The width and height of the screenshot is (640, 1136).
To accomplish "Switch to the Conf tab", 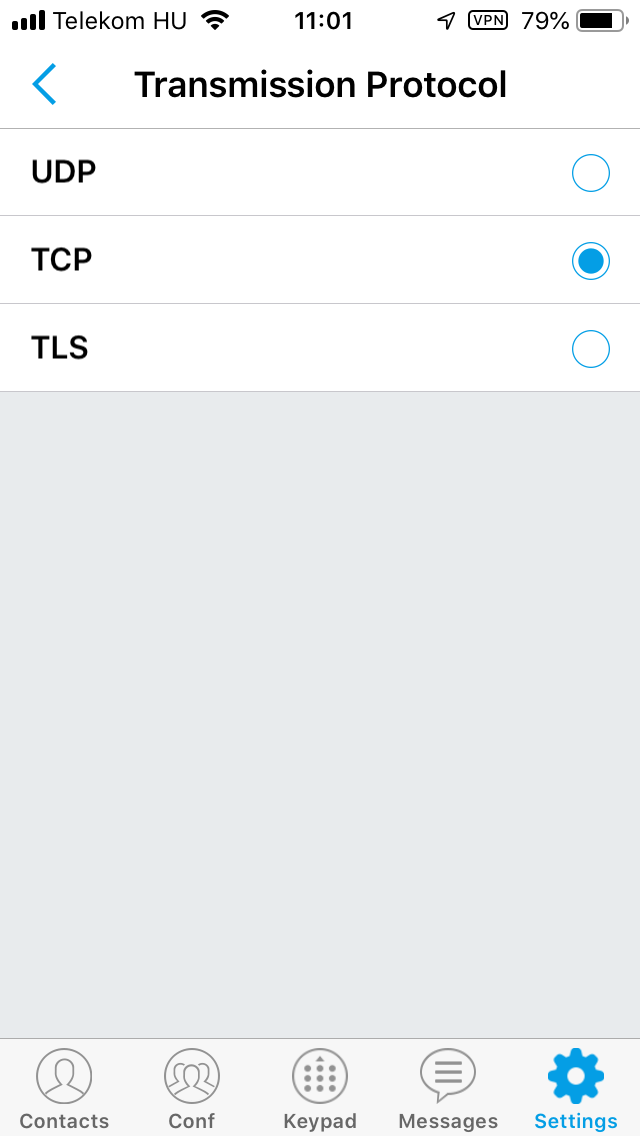I will pos(191,1089).
